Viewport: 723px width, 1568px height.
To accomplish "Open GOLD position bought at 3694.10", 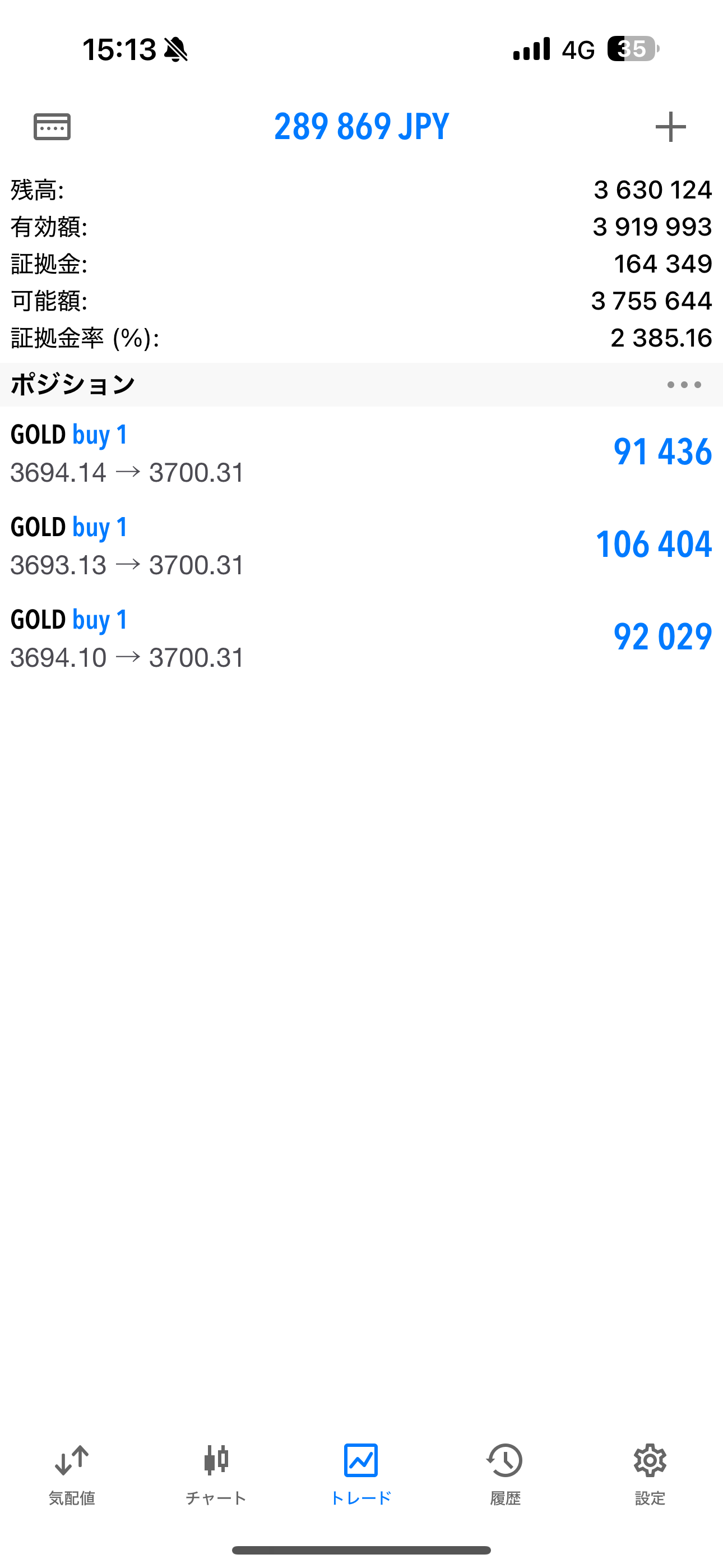I will click(361, 638).
